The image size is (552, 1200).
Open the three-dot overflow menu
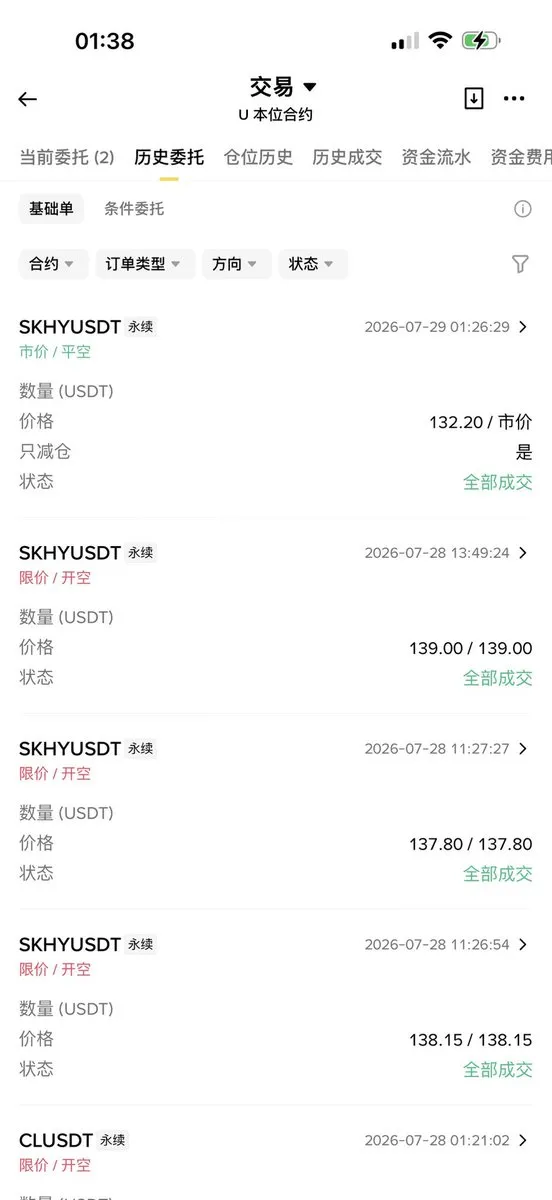(514, 99)
